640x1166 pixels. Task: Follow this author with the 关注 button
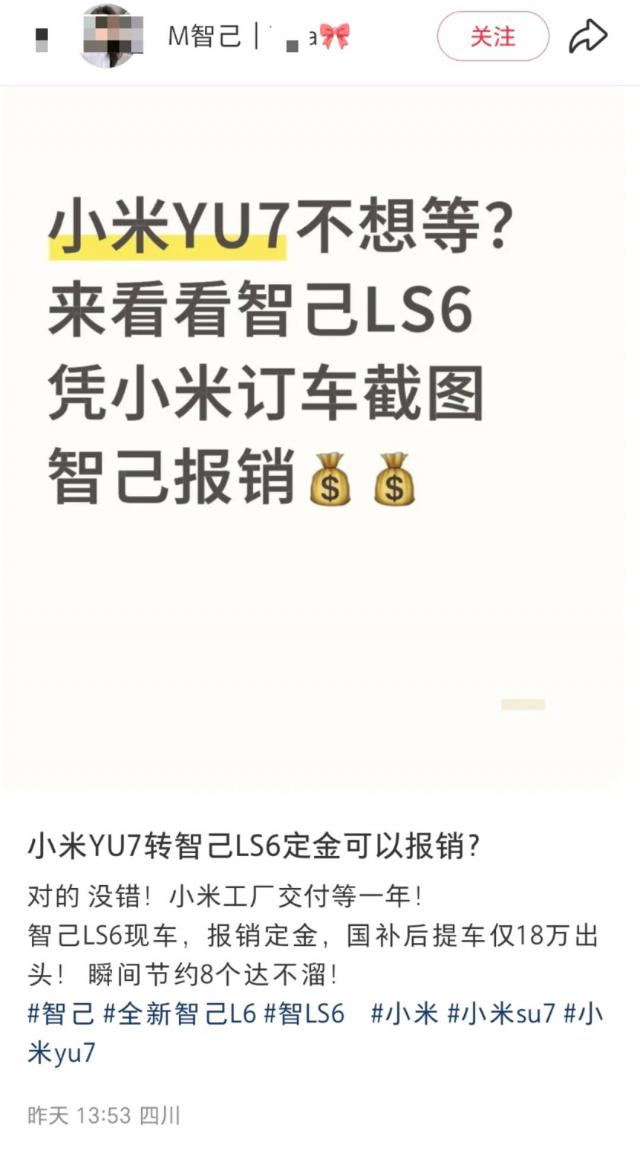pyautogui.click(x=492, y=37)
